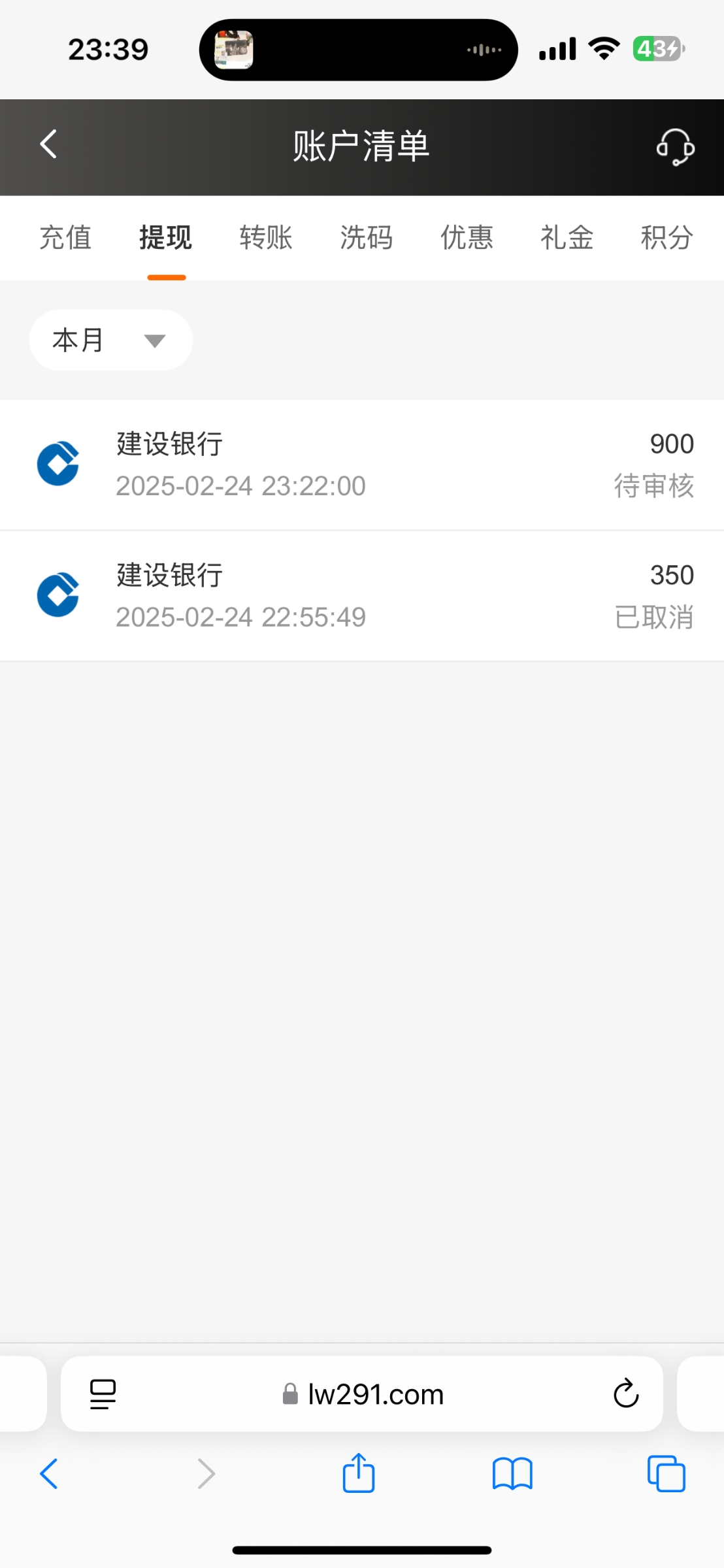This screenshot has height=1568, width=724.
Task: Open Safari bookmarks
Action: pos(513,1475)
